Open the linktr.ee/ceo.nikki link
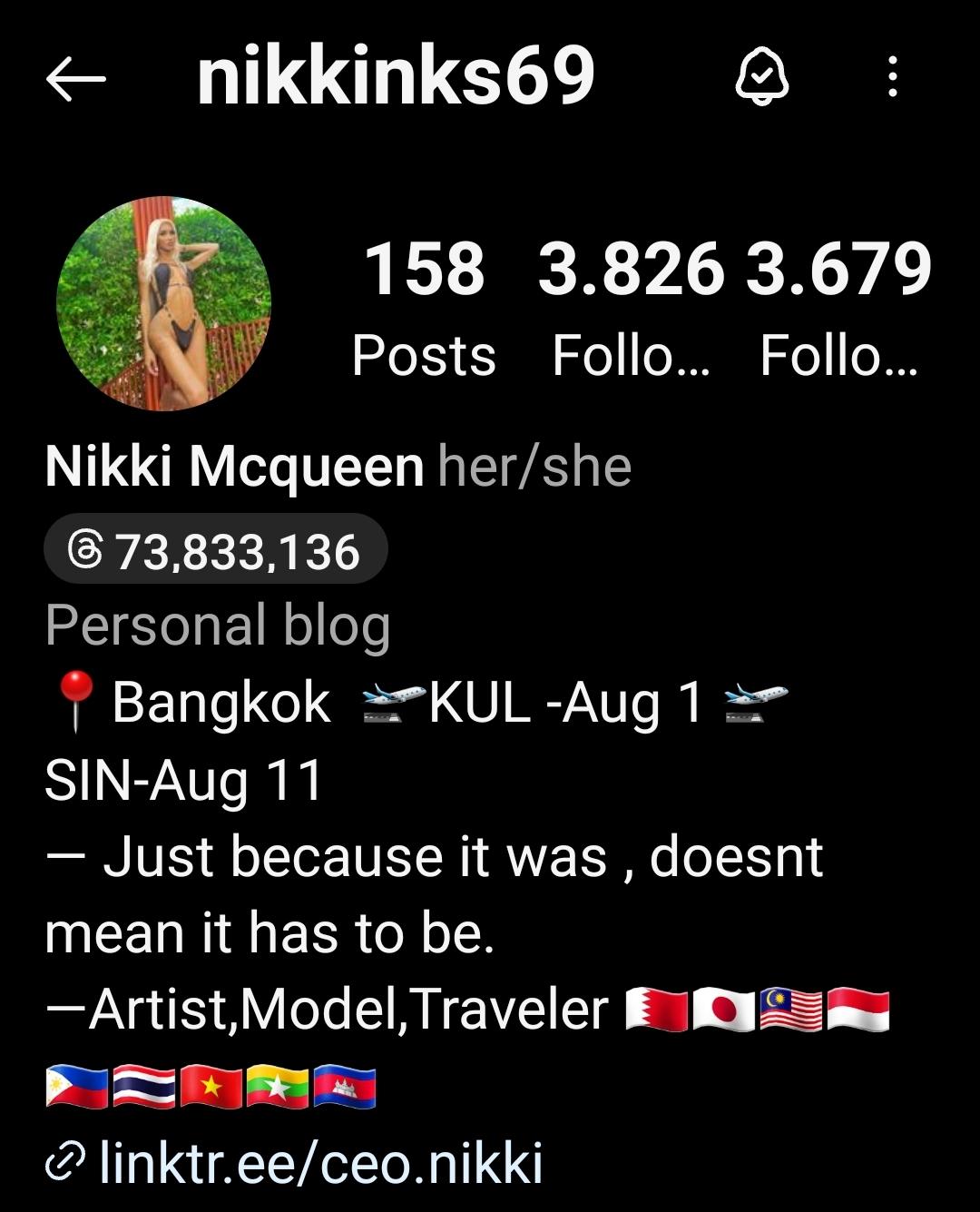 click(319, 1163)
